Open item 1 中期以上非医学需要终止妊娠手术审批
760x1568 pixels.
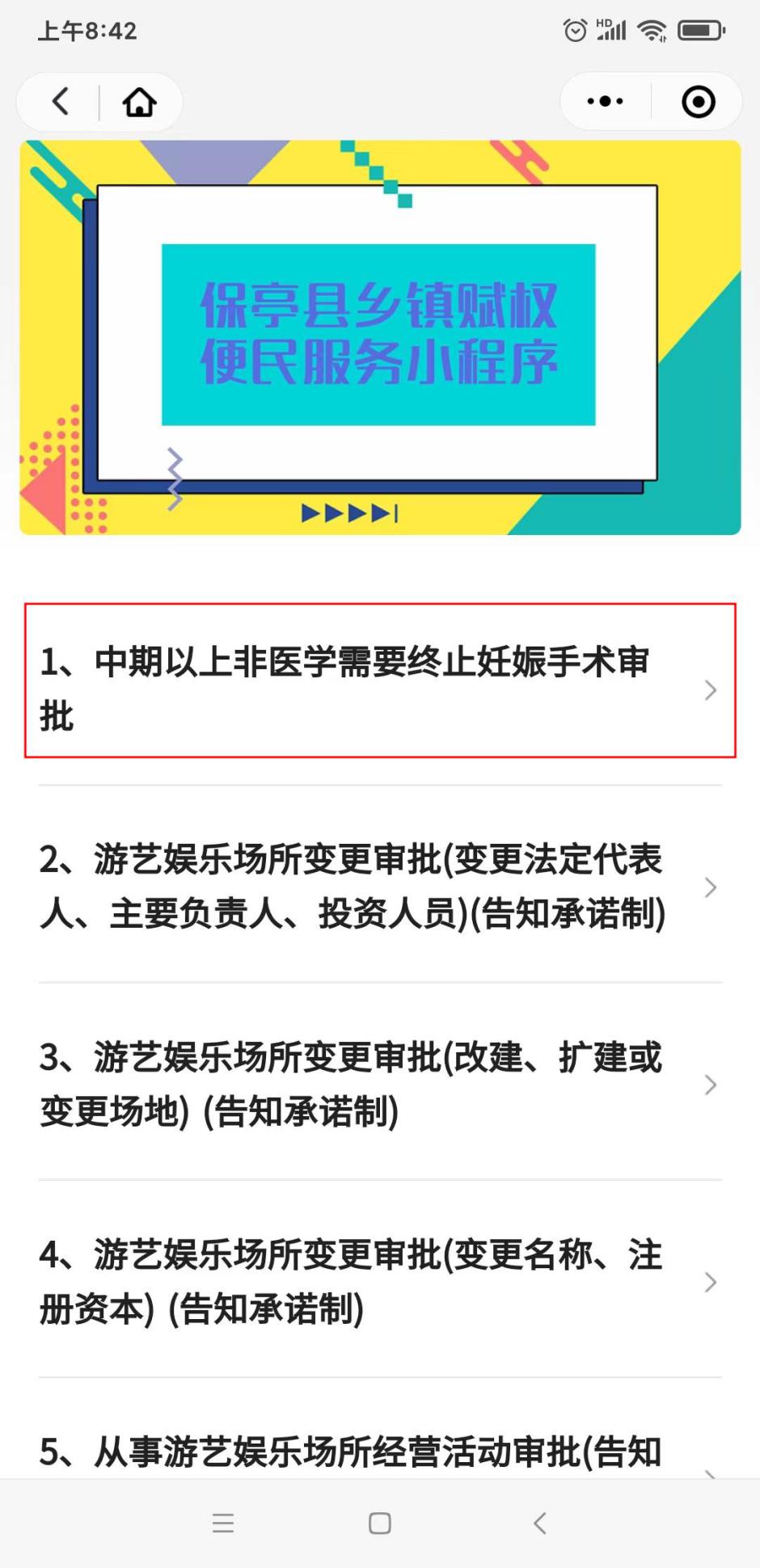(378, 688)
